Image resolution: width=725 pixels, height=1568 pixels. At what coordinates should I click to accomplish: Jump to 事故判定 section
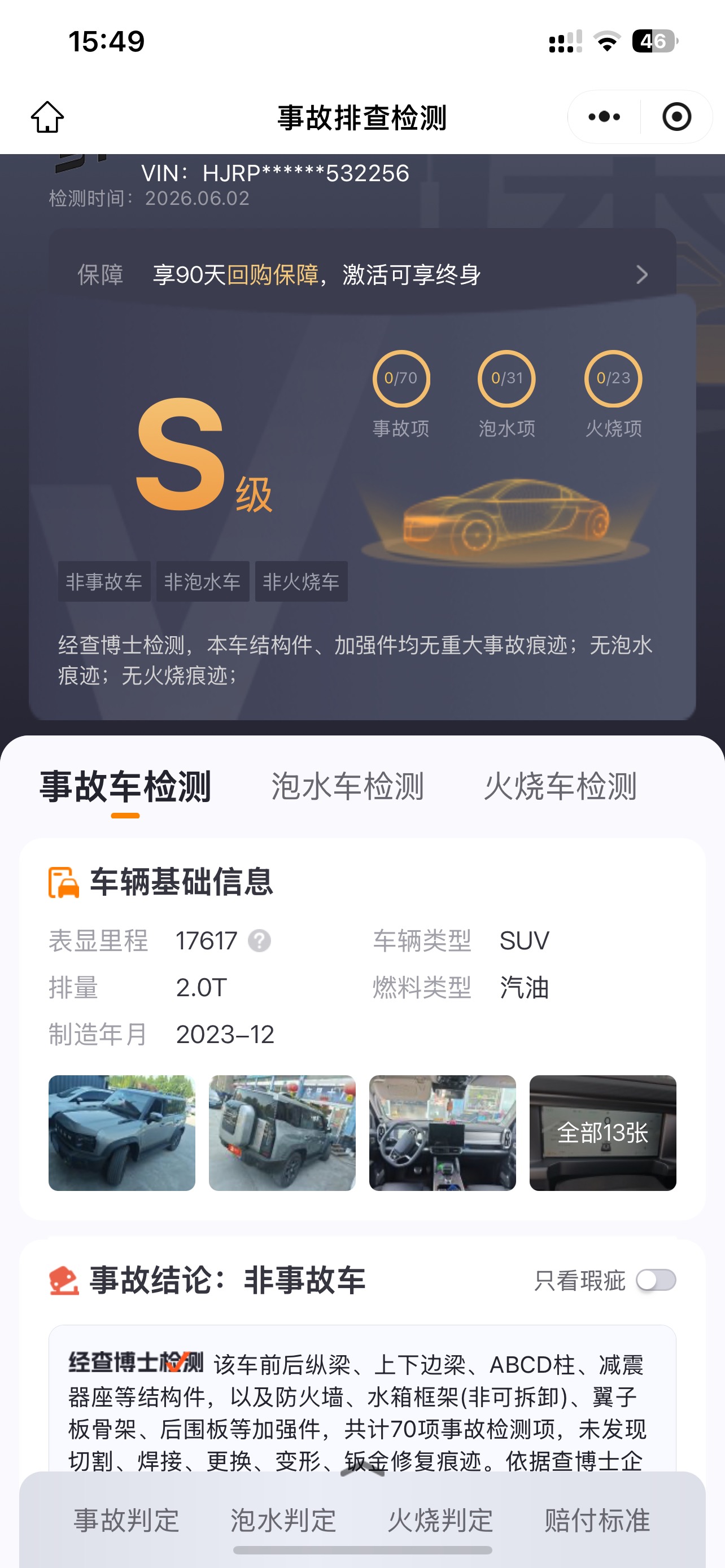point(126,1520)
